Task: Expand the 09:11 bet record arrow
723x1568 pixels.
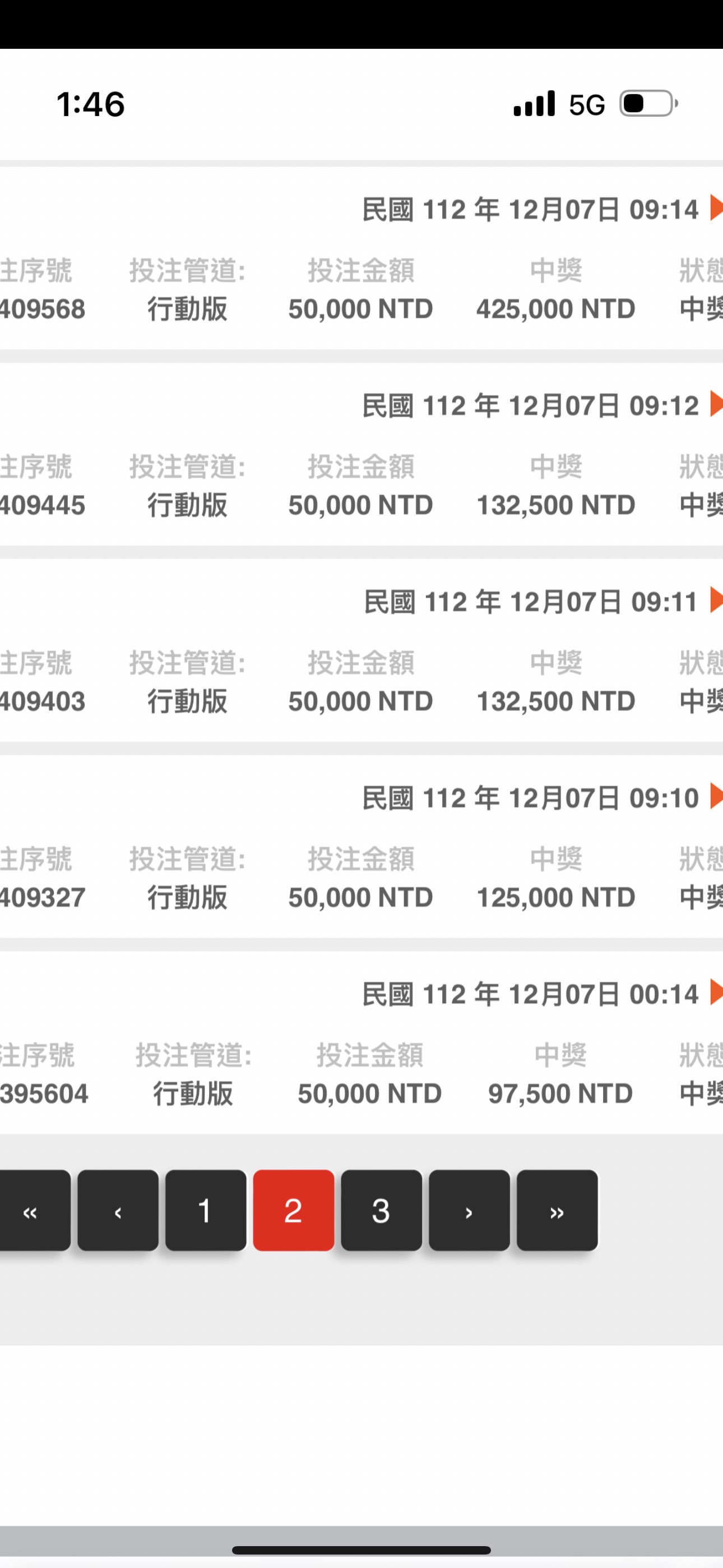Action: point(716,600)
